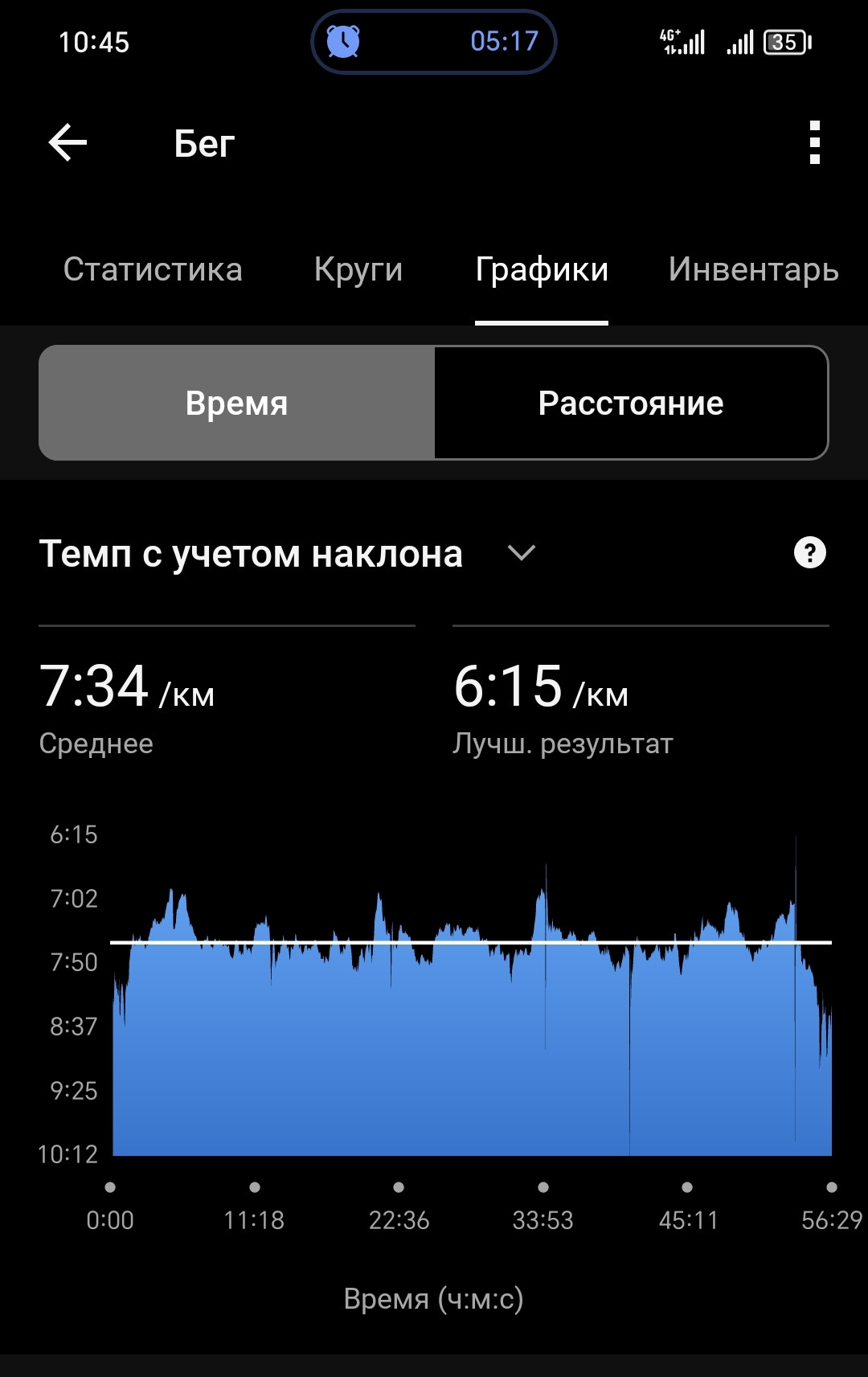Expand the Темп с учетом наклона dropdown
Screen dimensions: 868x1377
click(x=288, y=553)
